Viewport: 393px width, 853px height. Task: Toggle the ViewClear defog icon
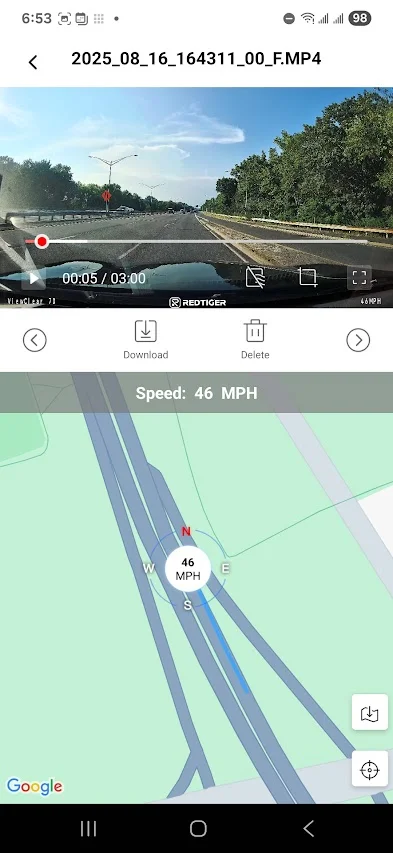tap(255, 277)
